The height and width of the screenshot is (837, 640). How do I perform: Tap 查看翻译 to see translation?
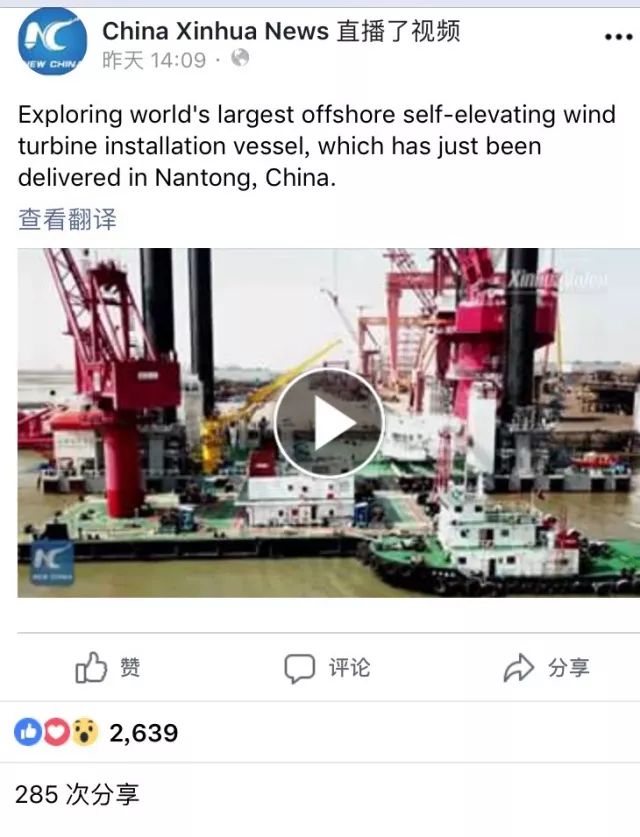[x=67, y=219]
